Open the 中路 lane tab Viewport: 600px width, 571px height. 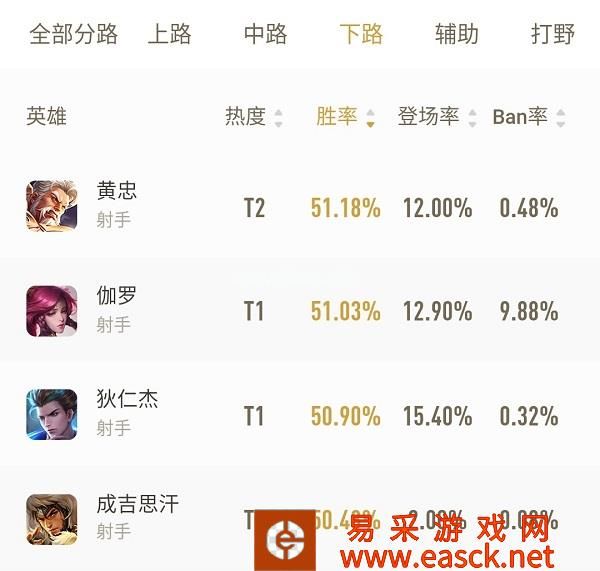pos(265,34)
